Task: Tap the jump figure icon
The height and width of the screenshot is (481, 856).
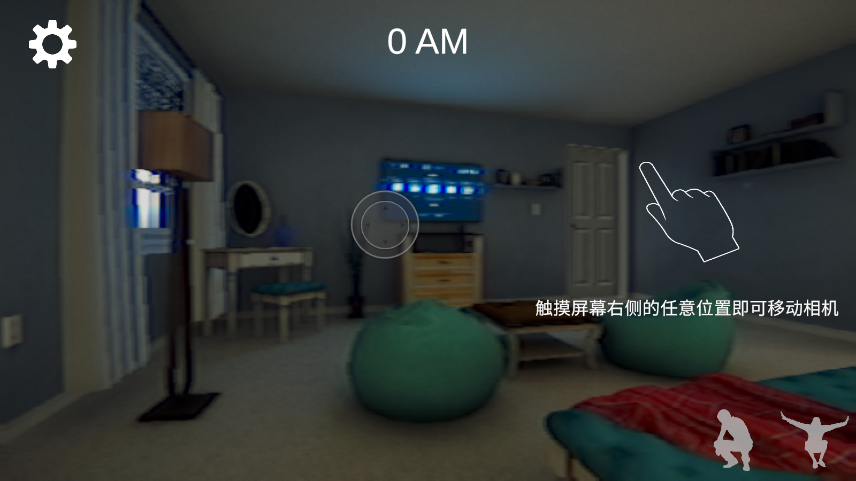Action: (813, 439)
